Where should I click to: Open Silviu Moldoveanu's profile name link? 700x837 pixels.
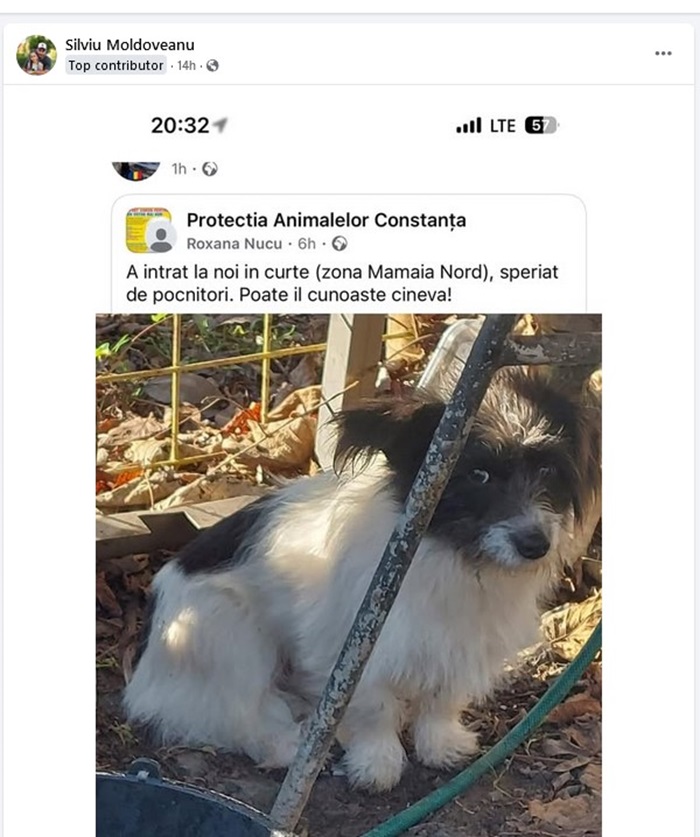pyautogui.click(x=129, y=45)
